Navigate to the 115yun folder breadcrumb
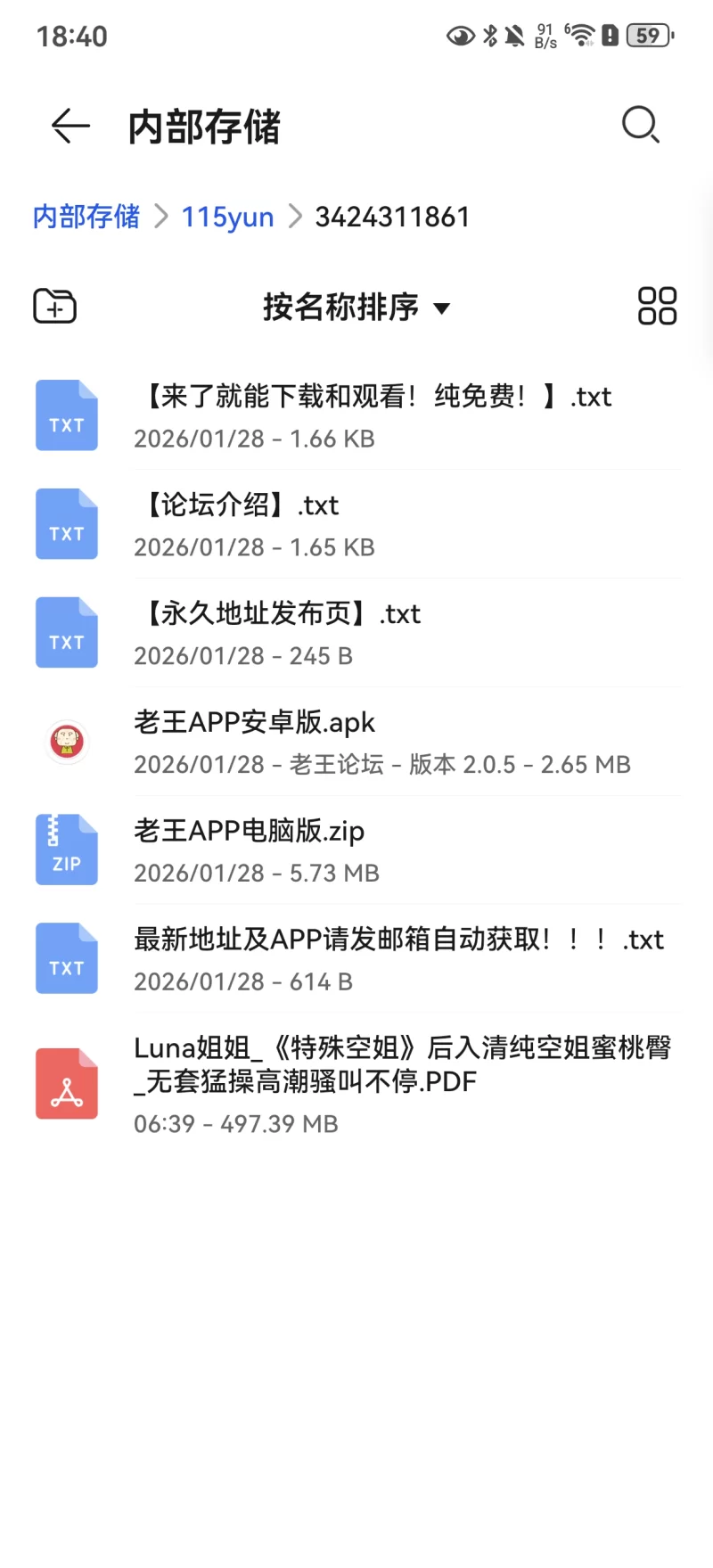The image size is (713, 1568). [x=227, y=217]
